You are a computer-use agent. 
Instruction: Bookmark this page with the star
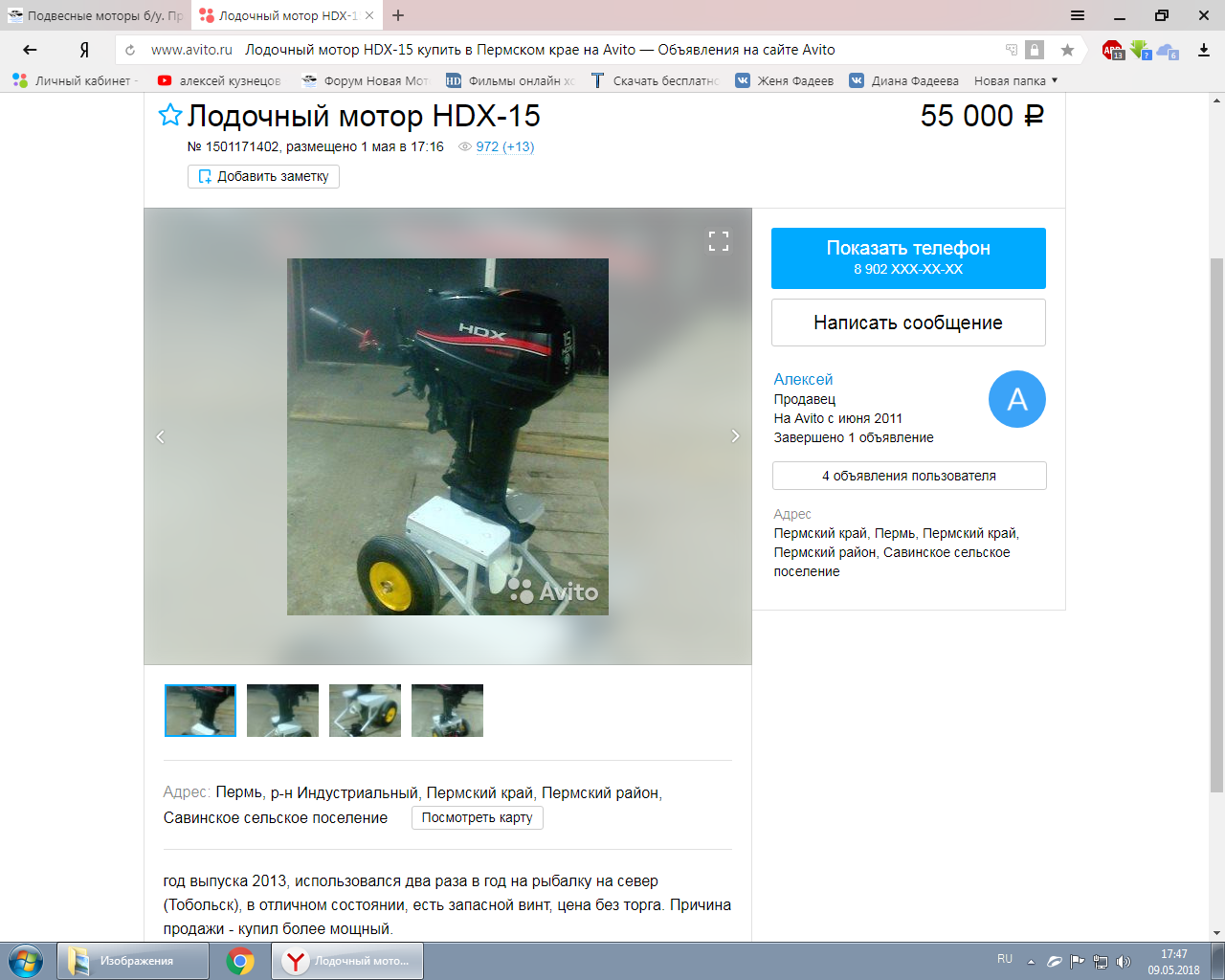coord(1067,50)
